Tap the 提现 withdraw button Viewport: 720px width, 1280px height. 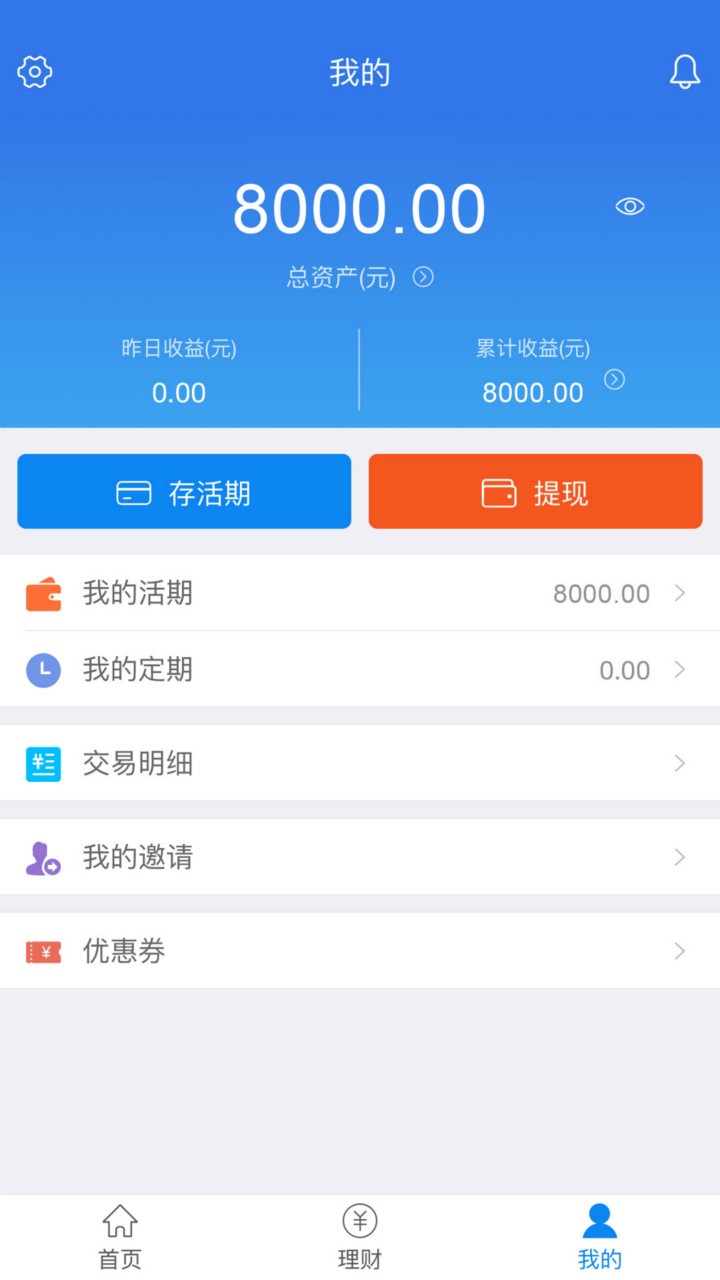point(536,491)
